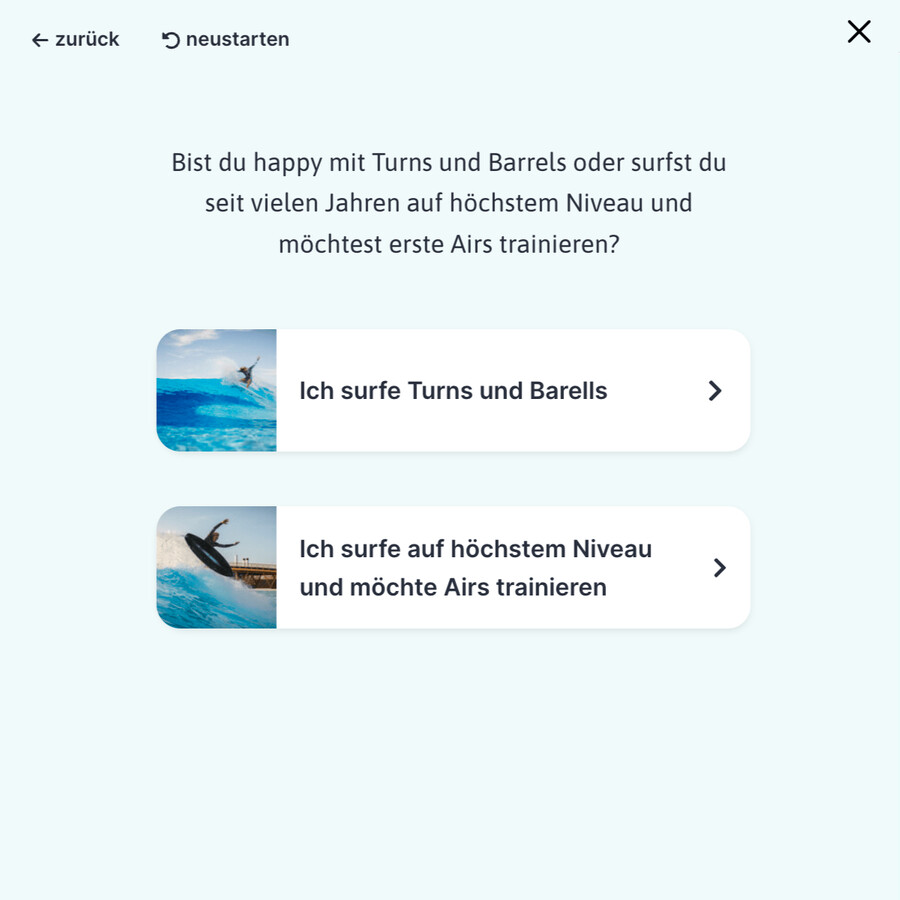Restart the quiz via neustarten
The width and height of the screenshot is (900, 900).
(226, 40)
